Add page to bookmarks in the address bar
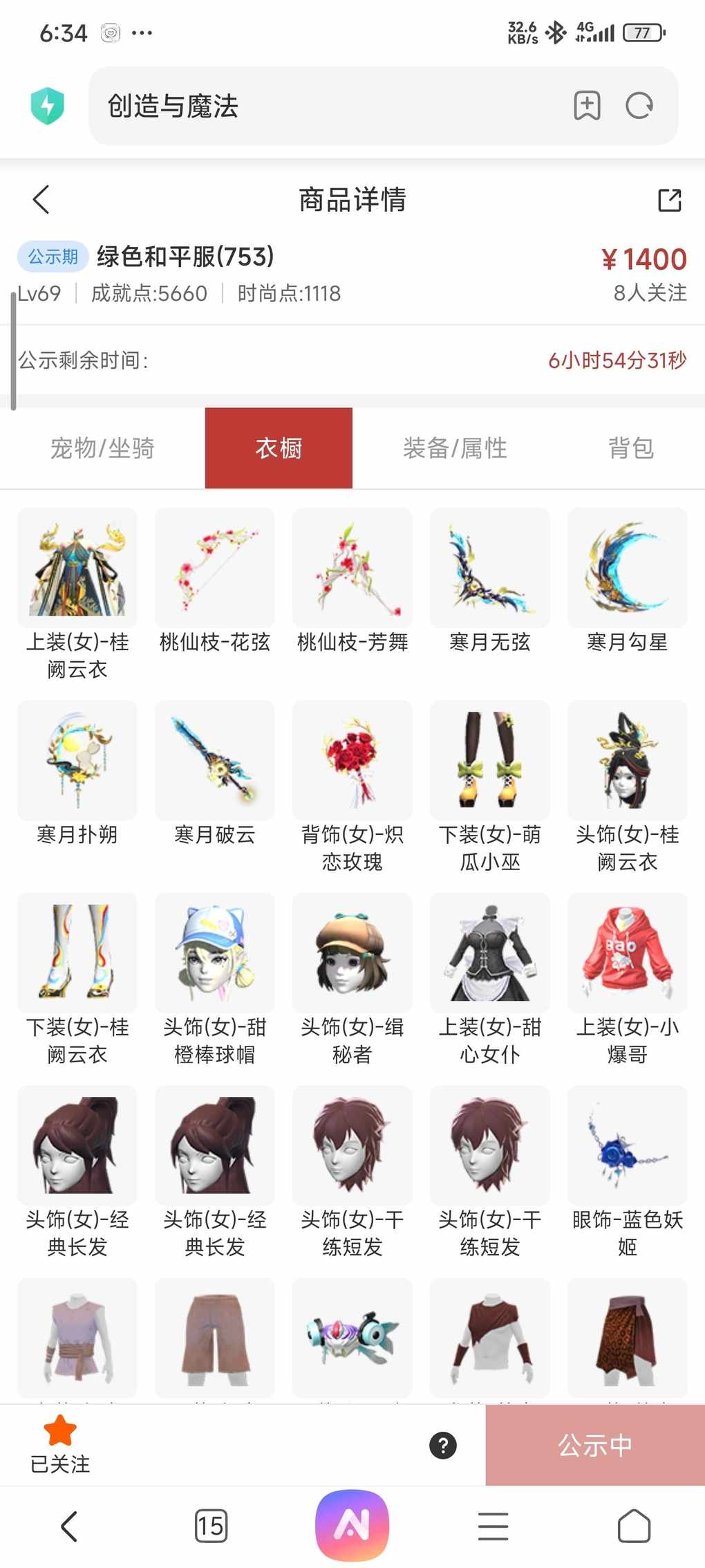 (587, 106)
